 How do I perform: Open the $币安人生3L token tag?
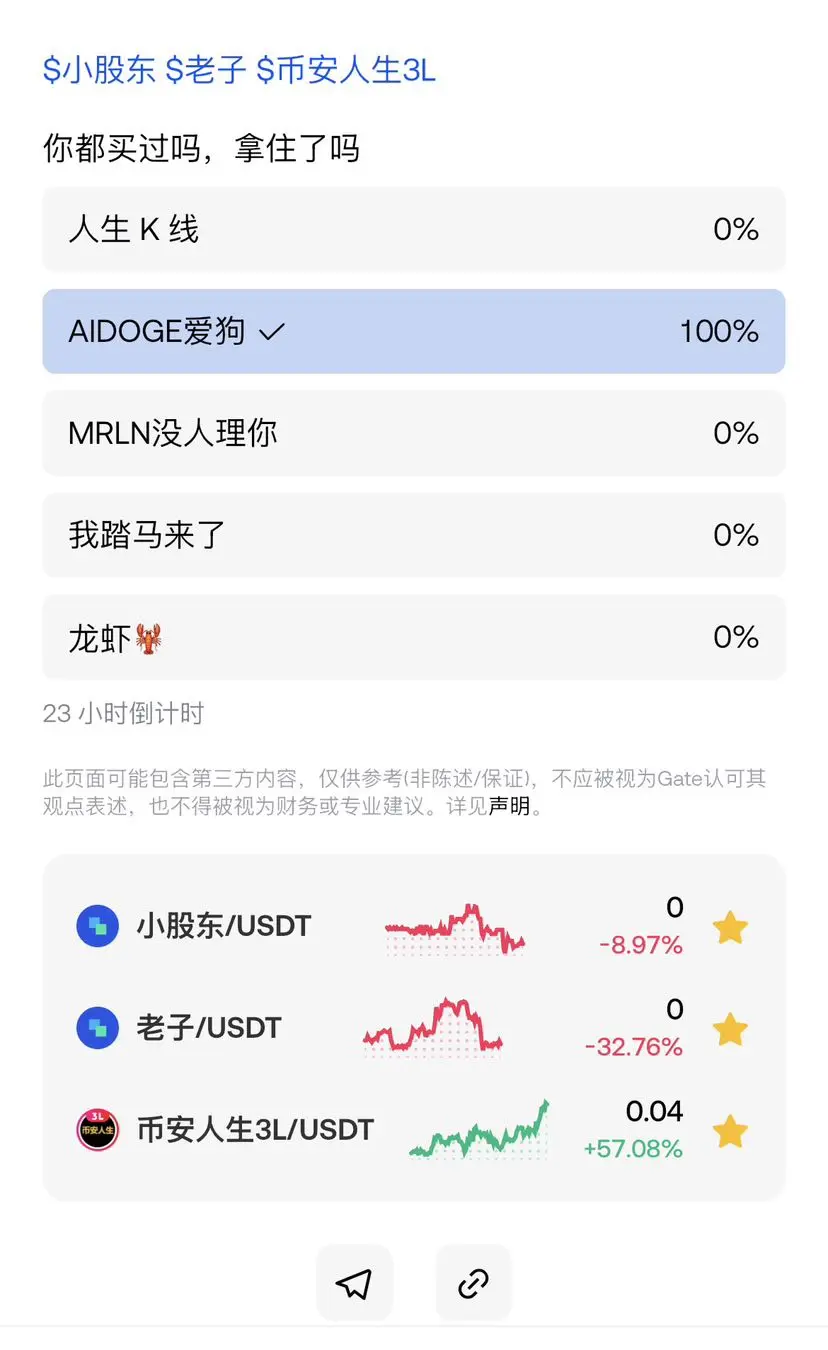tap(346, 71)
